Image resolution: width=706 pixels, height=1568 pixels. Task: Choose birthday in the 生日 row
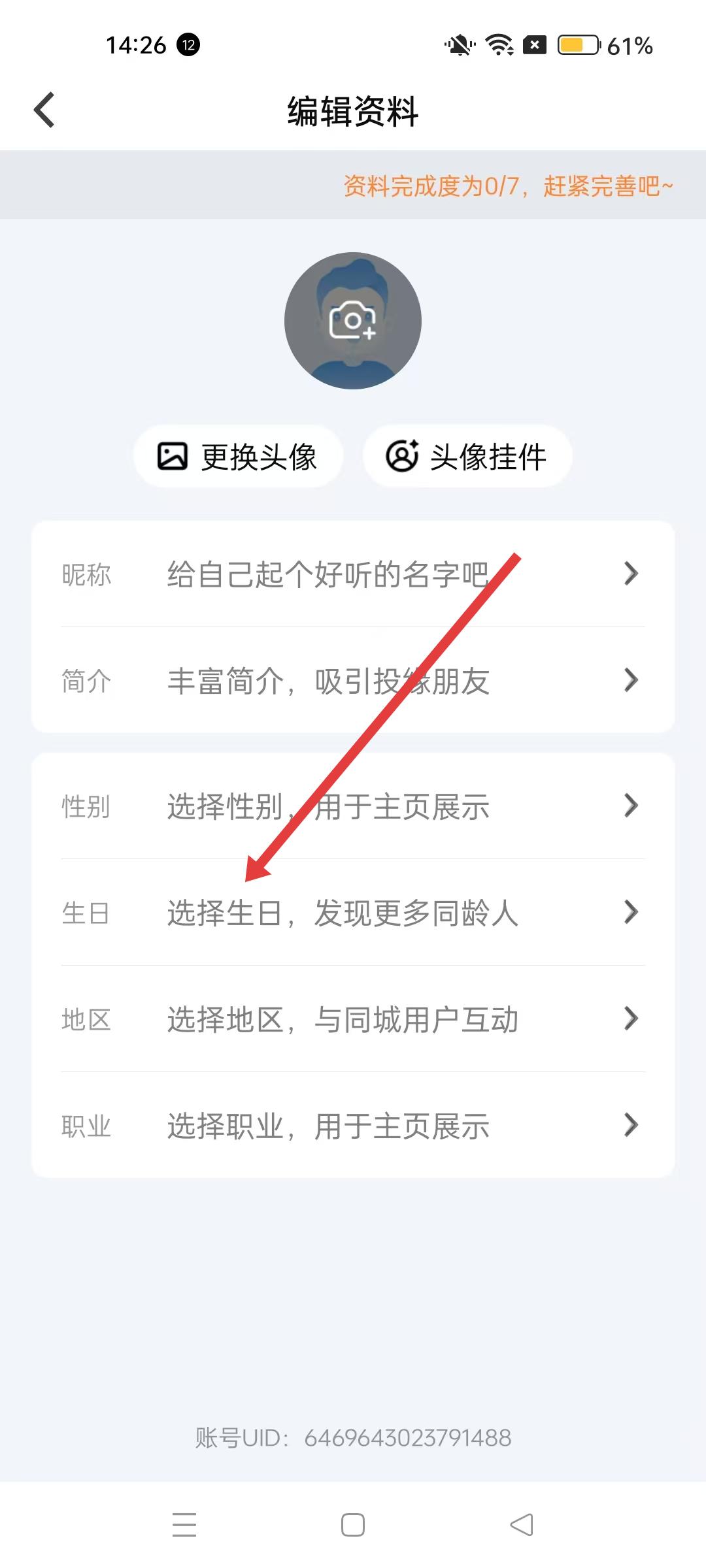click(353, 913)
